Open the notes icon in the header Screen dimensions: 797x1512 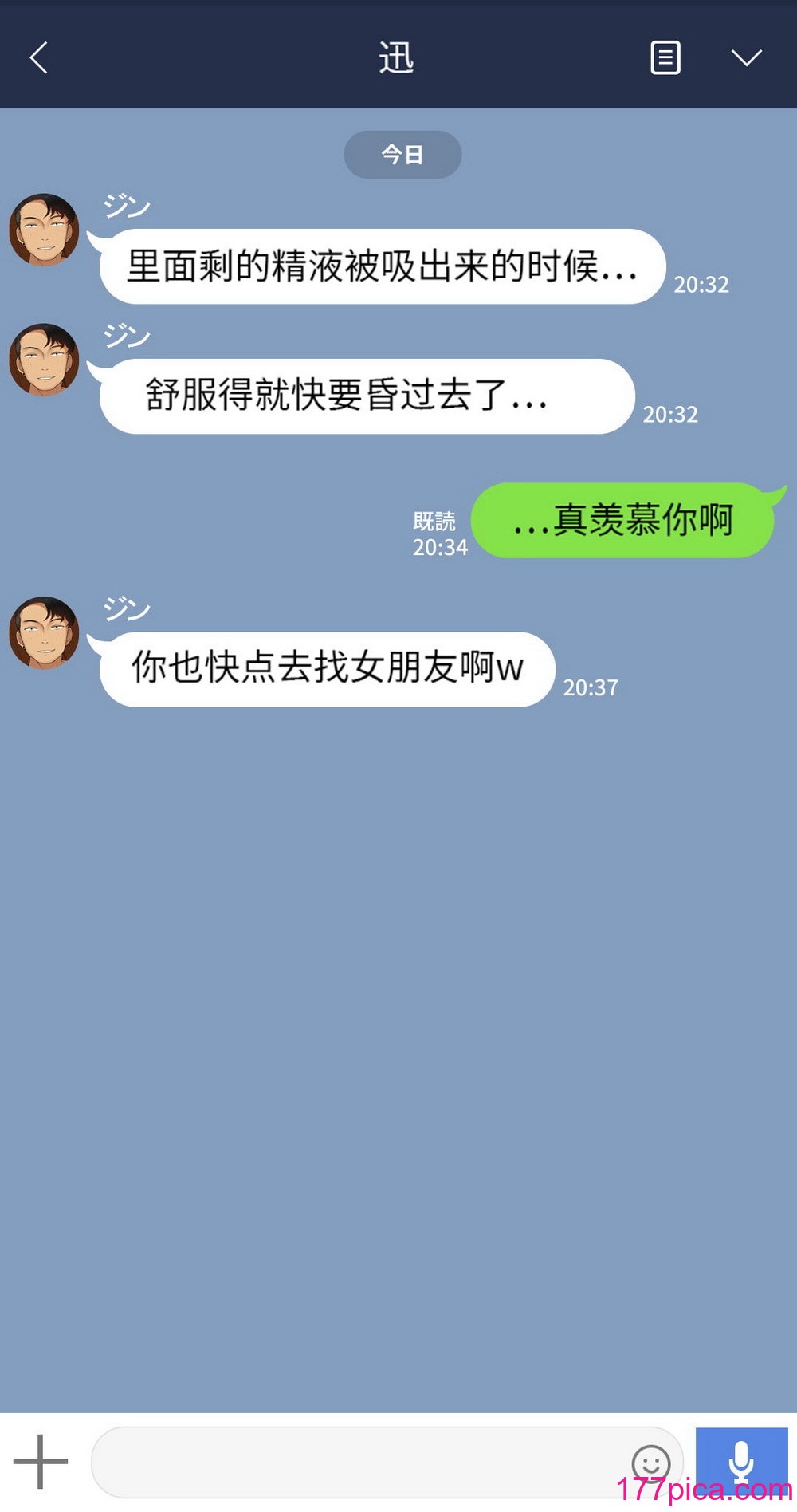tap(665, 58)
